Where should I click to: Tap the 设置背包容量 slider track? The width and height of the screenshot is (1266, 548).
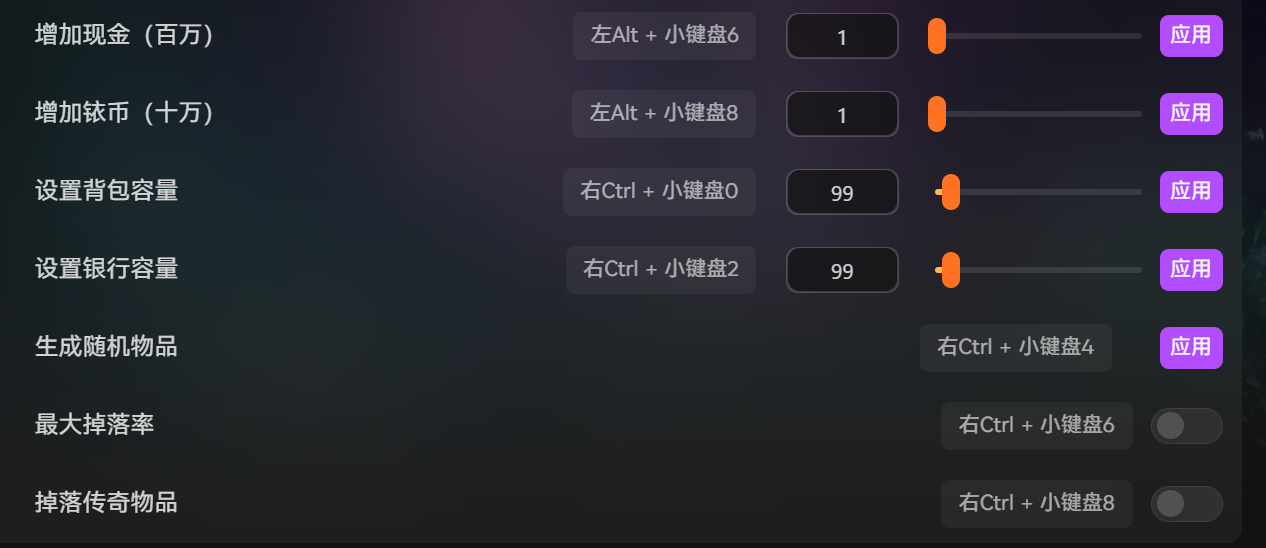(1040, 192)
